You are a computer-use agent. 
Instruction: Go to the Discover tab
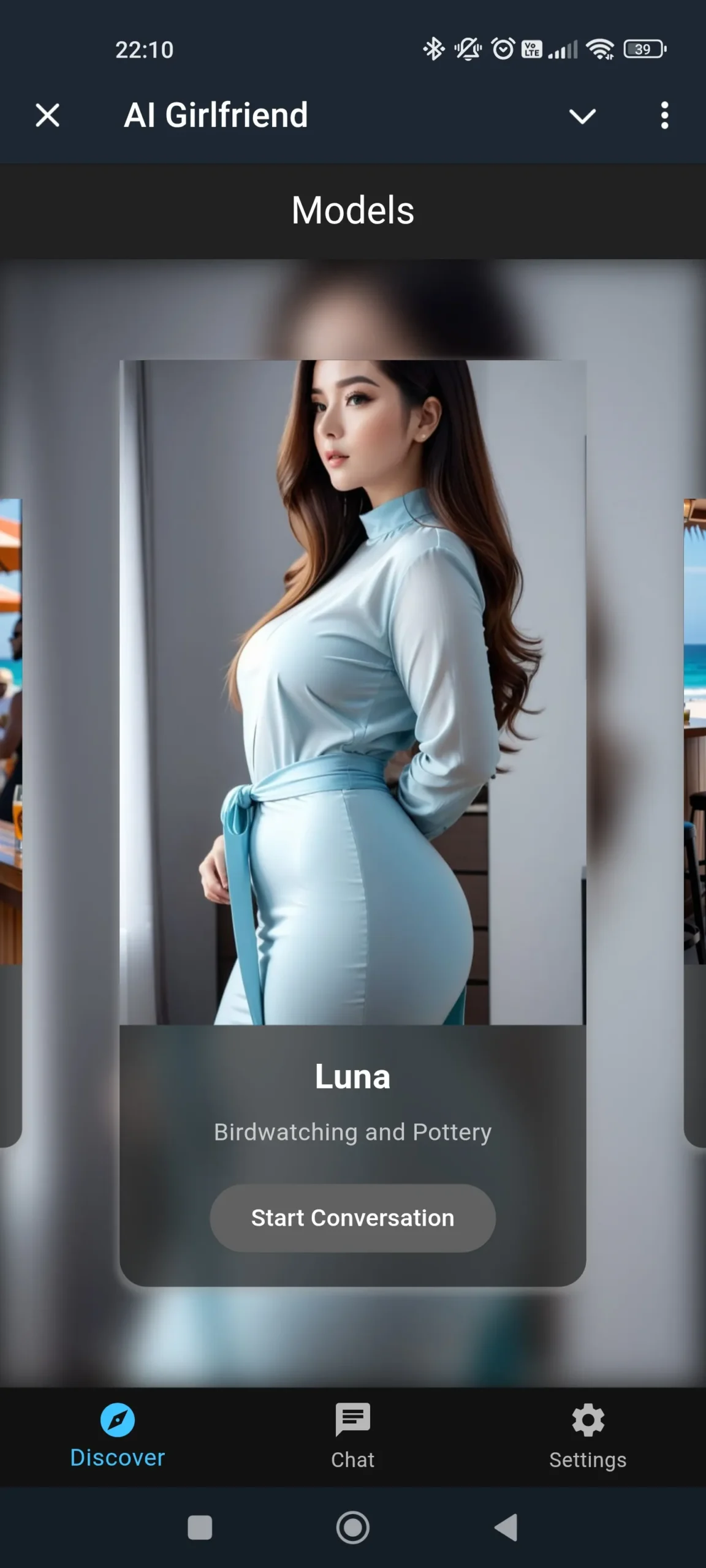pyautogui.click(x=118, y=1436)
